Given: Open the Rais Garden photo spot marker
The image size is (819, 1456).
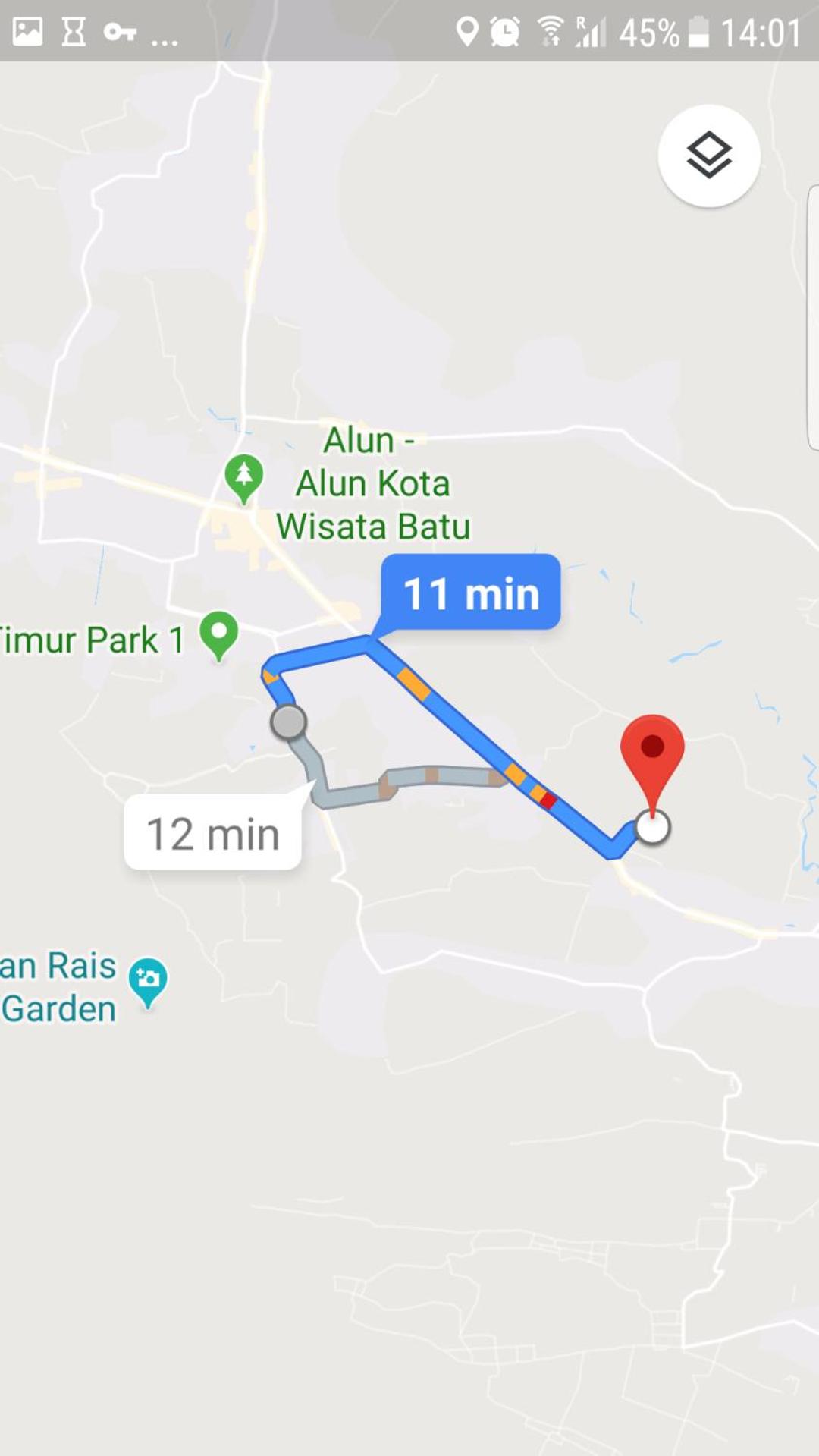Looking at the screenshot, I should click(148, 983).
